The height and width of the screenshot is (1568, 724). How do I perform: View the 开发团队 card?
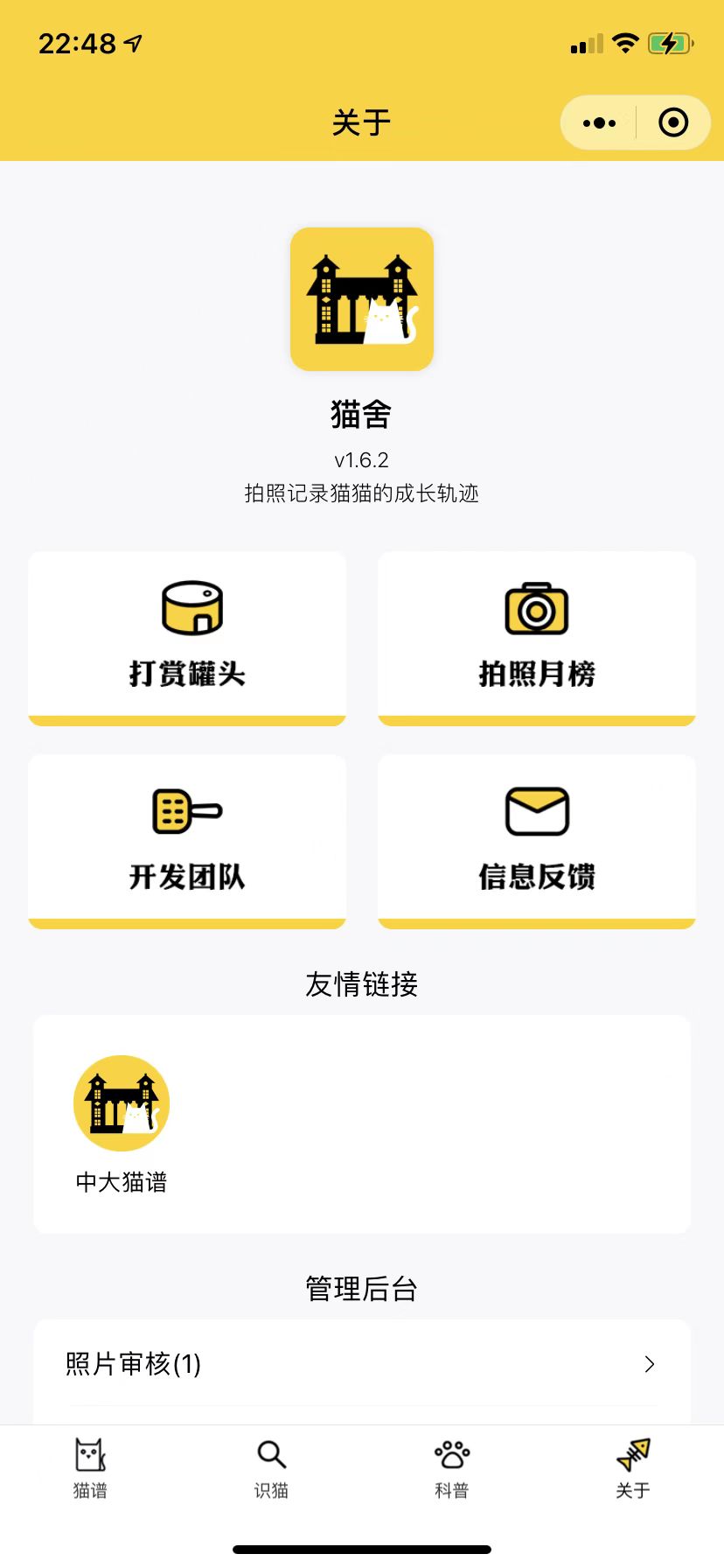[x=187, y=842]
